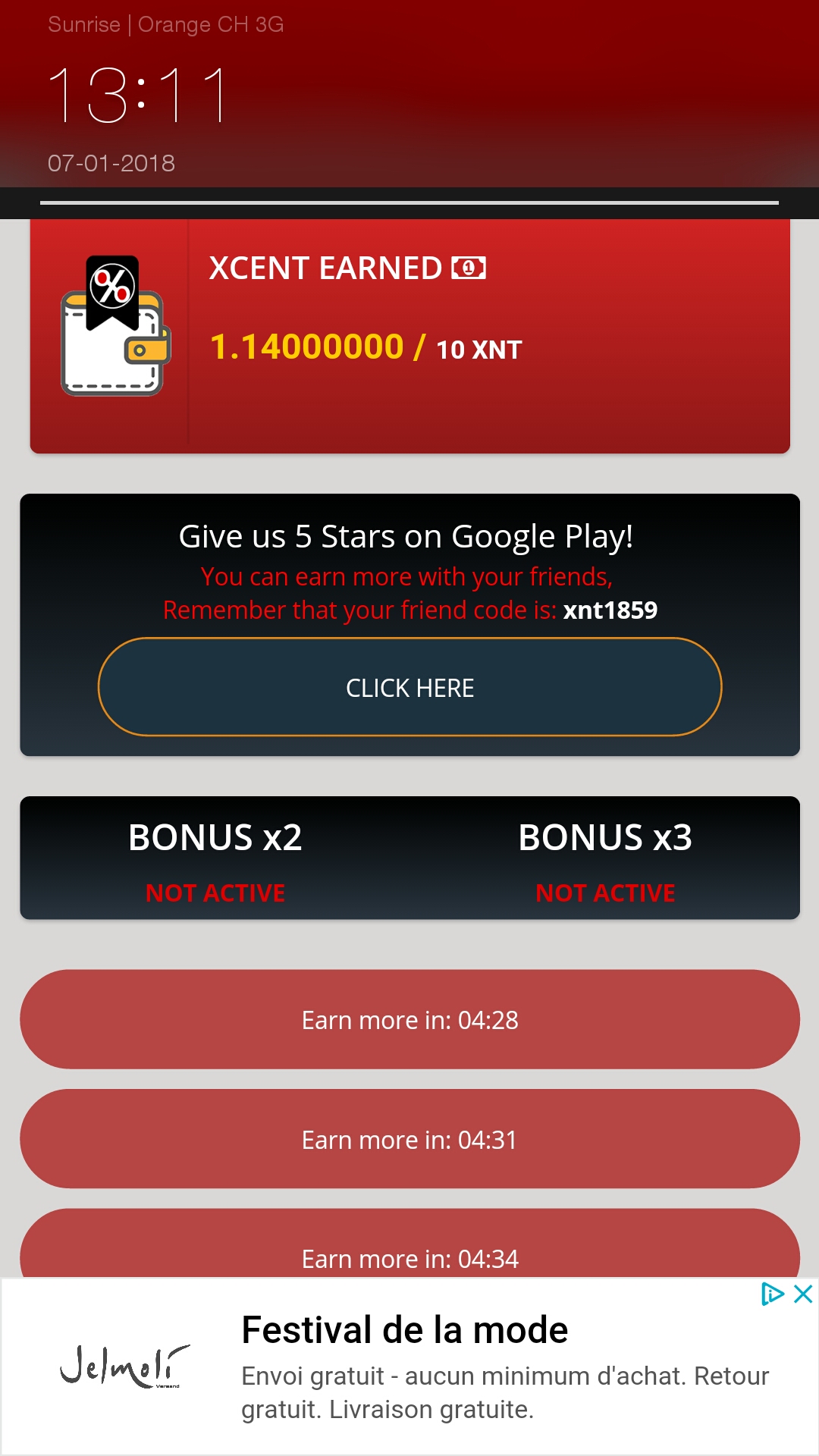
Task: Open the Festival de la mode ad
Action: click(405, 1330)
